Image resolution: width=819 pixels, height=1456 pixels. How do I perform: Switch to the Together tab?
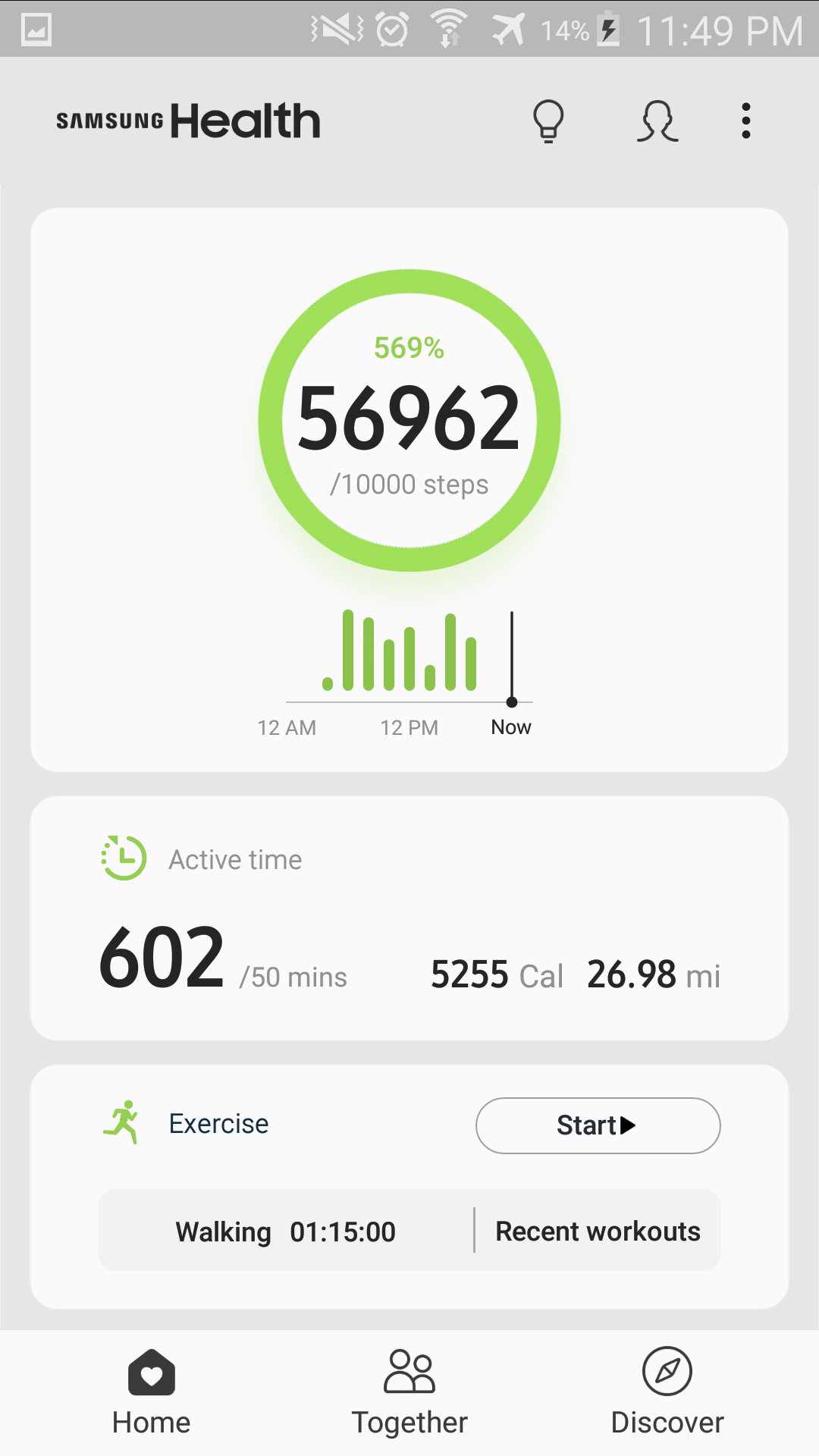click(x=409, y=1392)
